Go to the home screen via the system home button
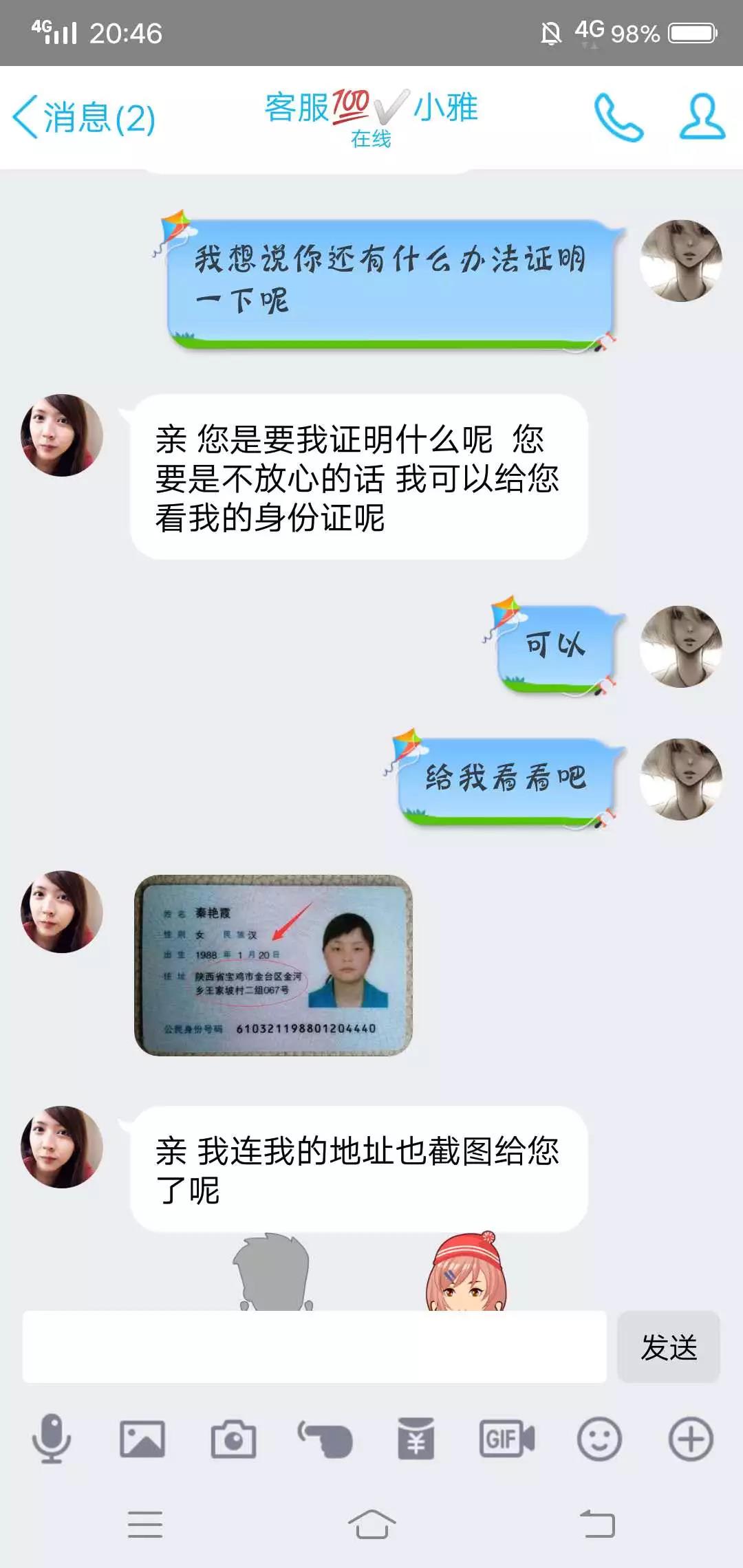Viewport: 743px width, 1568px height. point(371,1525)
